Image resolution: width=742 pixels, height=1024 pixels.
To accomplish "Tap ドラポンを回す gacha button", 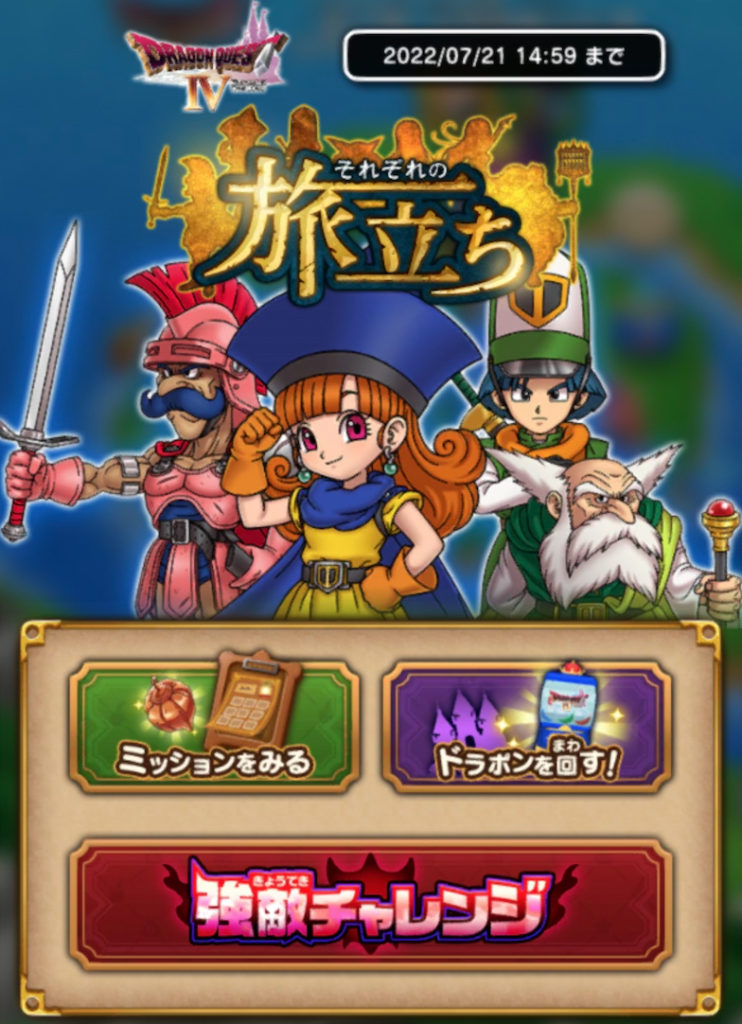I will coord(526,725).
